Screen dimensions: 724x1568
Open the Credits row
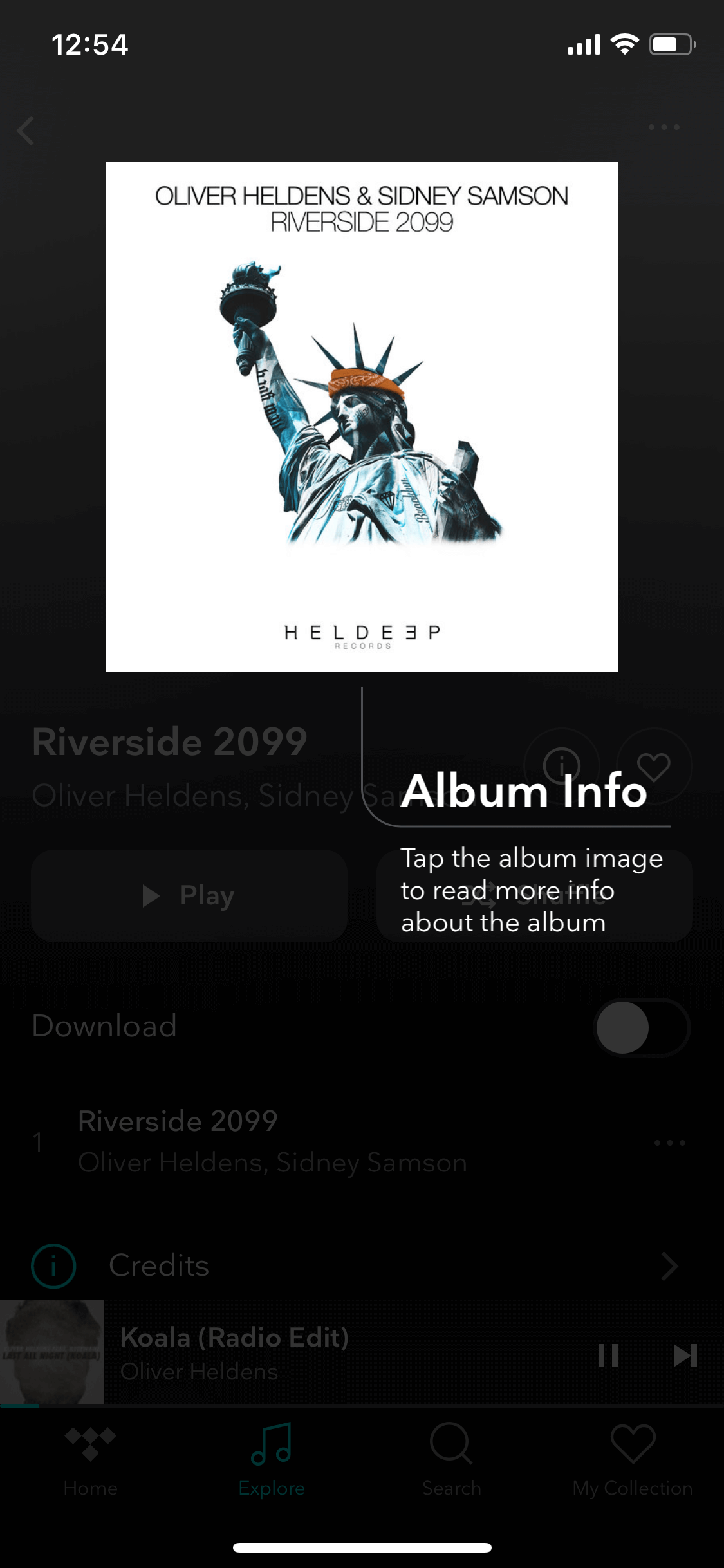362,1265
